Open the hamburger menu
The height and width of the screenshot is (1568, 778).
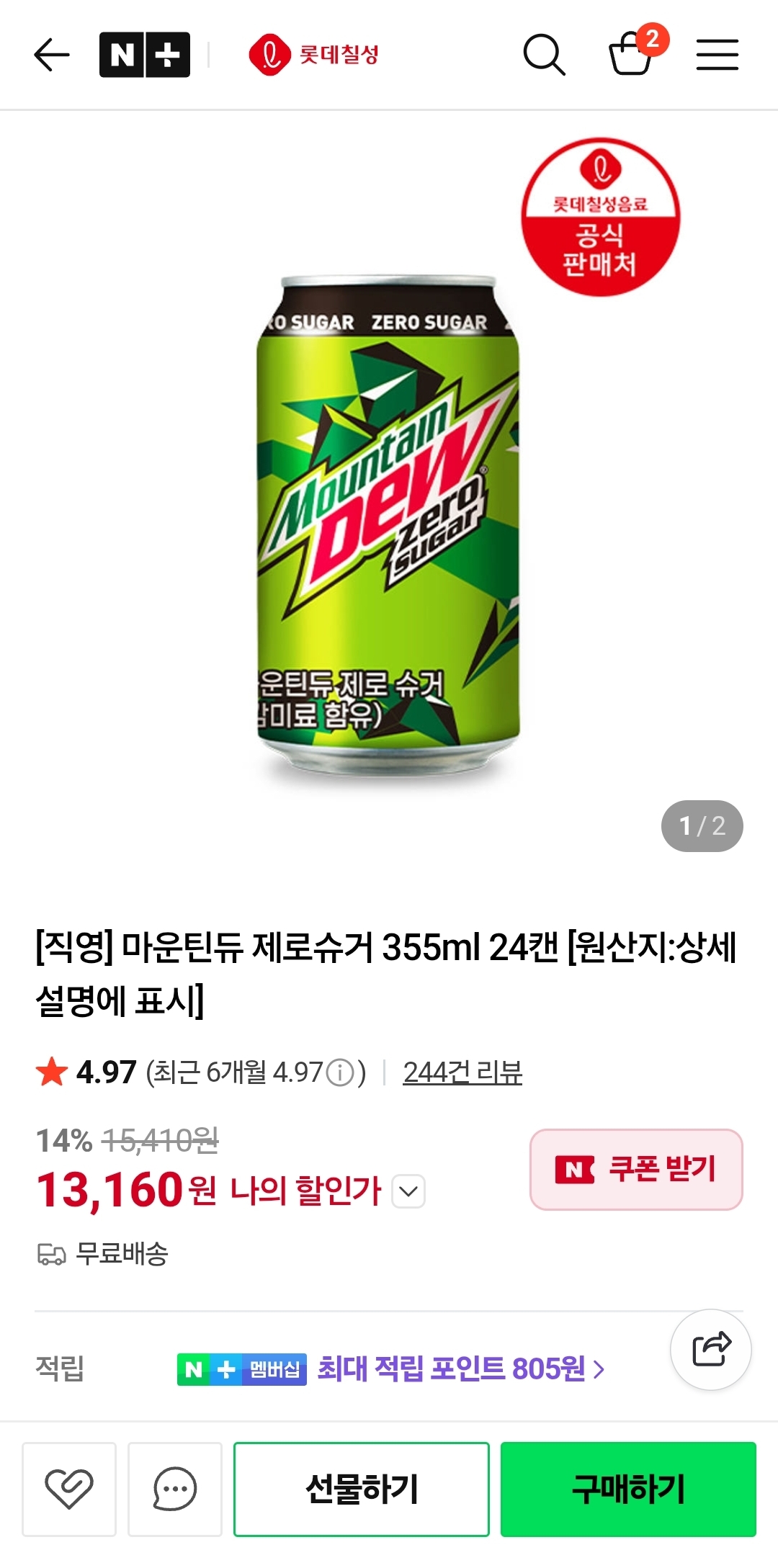pyautogui.click(x=717, y=55)
